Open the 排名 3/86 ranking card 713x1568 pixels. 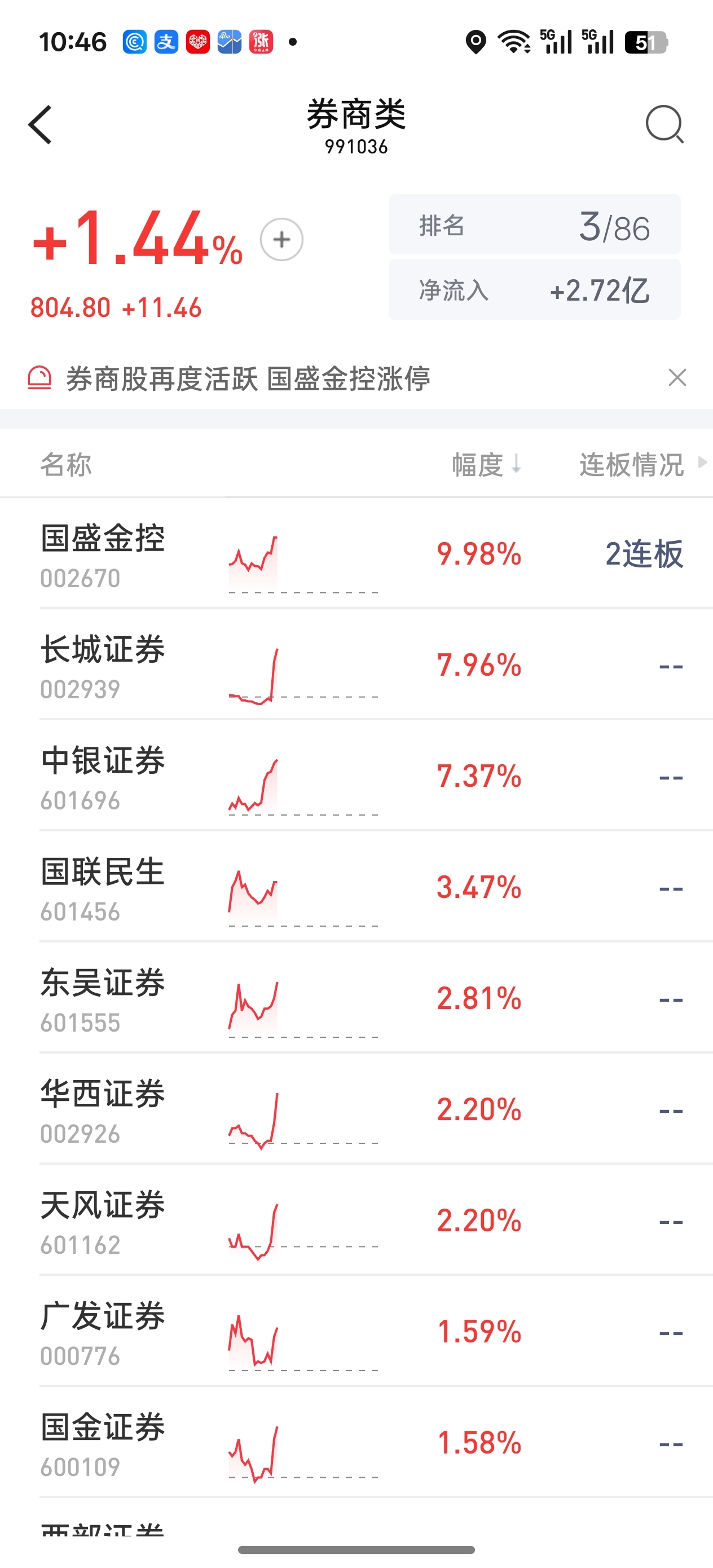point(535,224)
